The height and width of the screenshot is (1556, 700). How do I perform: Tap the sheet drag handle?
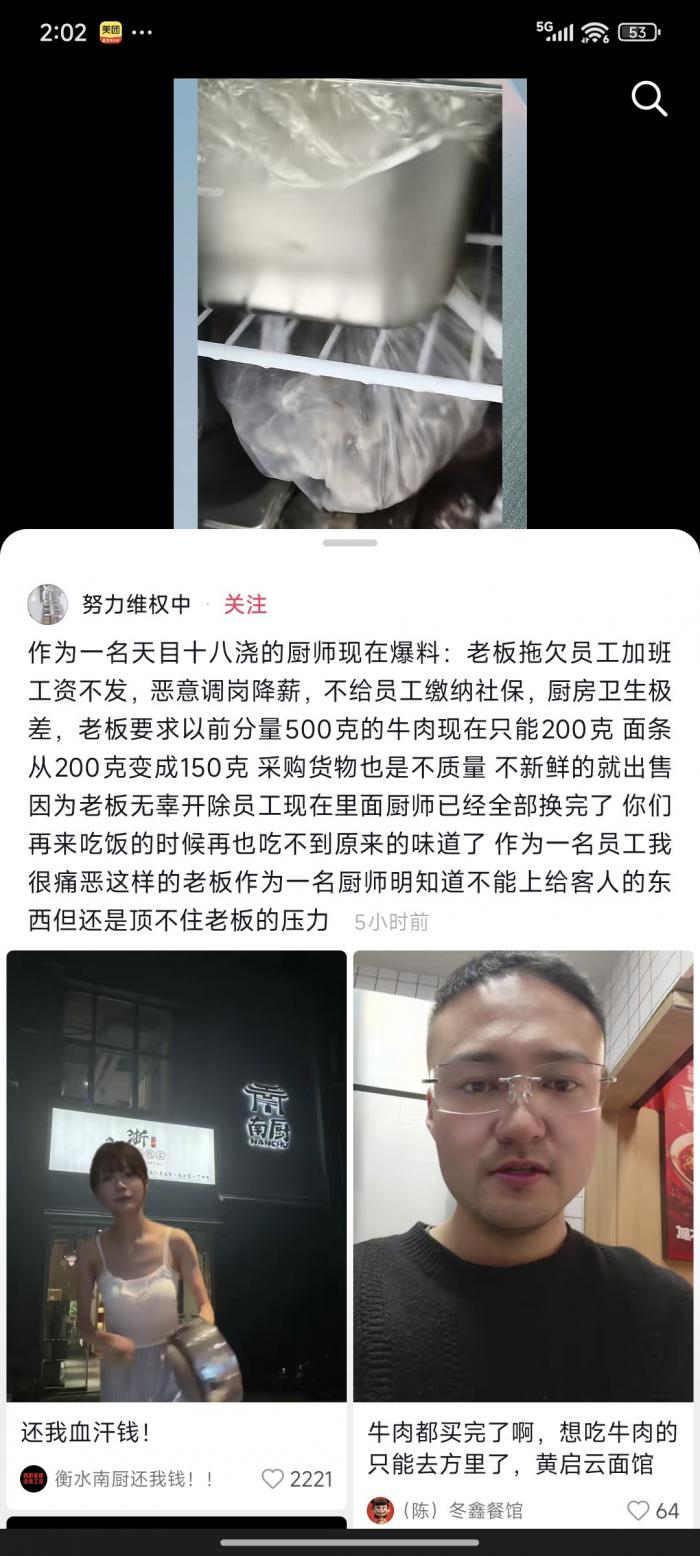pyautogui.click(x=350, y=543)
